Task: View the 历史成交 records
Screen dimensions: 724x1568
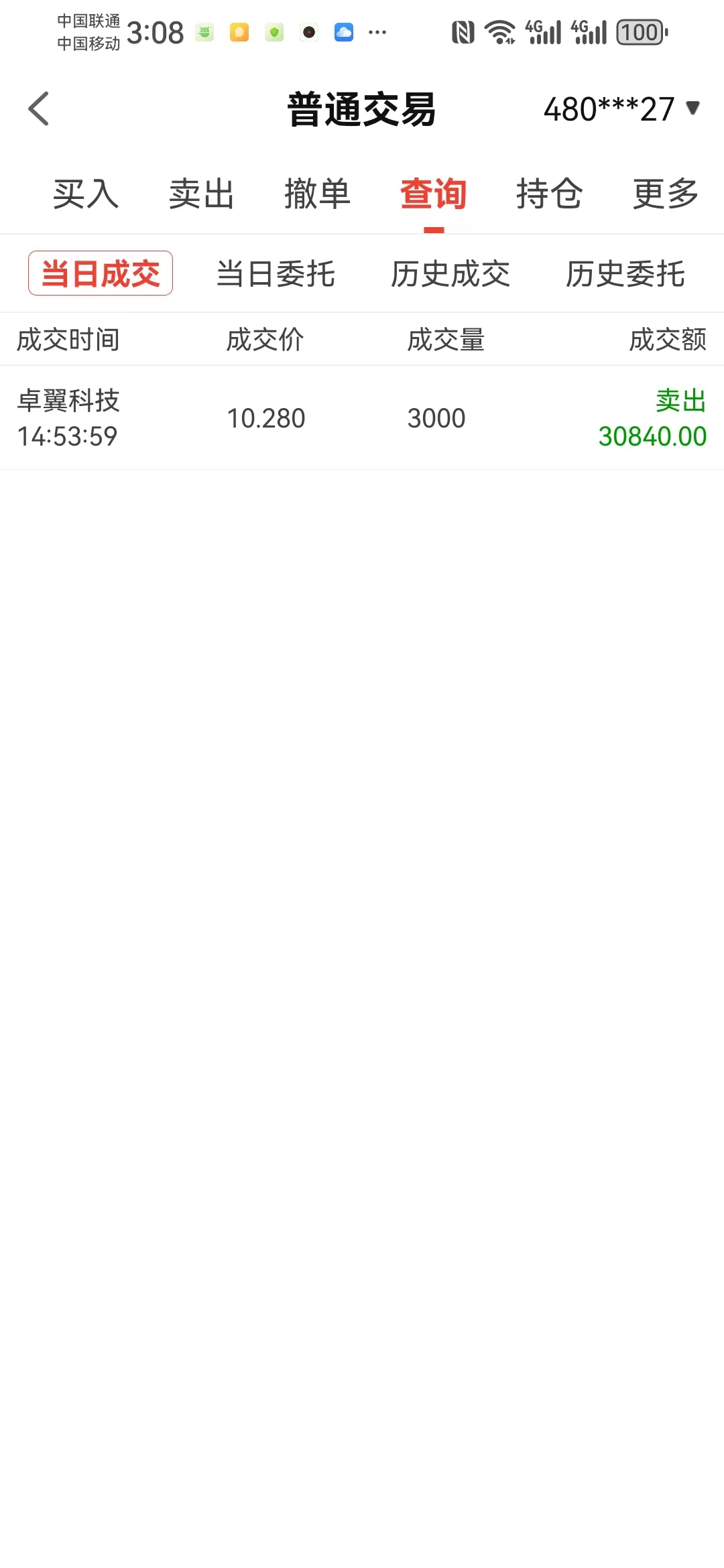Action: coord(450,273)
